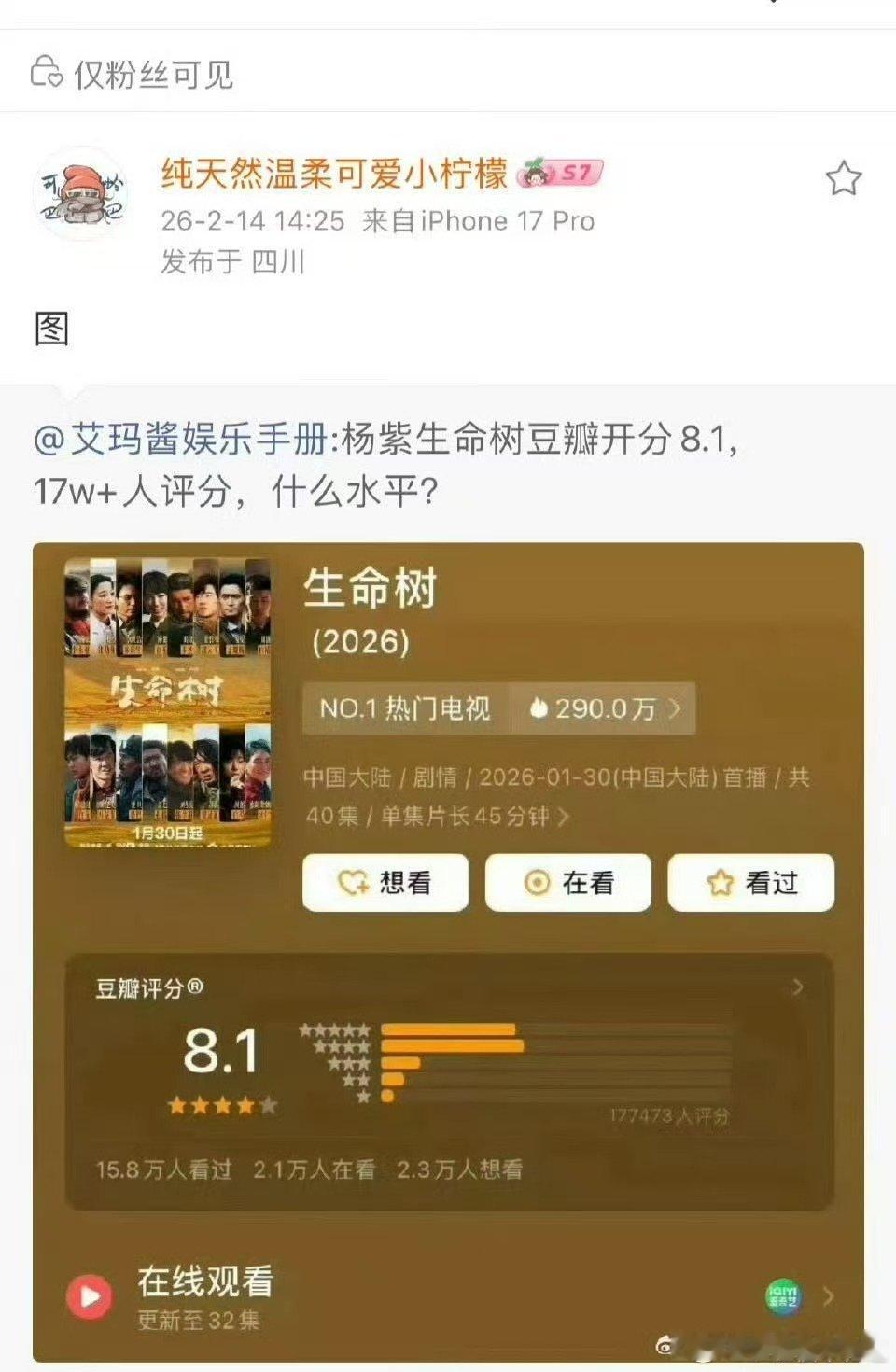This screenshot has width=896, height=1372.
Task: Open profile of 纯天然温柔可爱小柠檬
Action: point(336,174)
